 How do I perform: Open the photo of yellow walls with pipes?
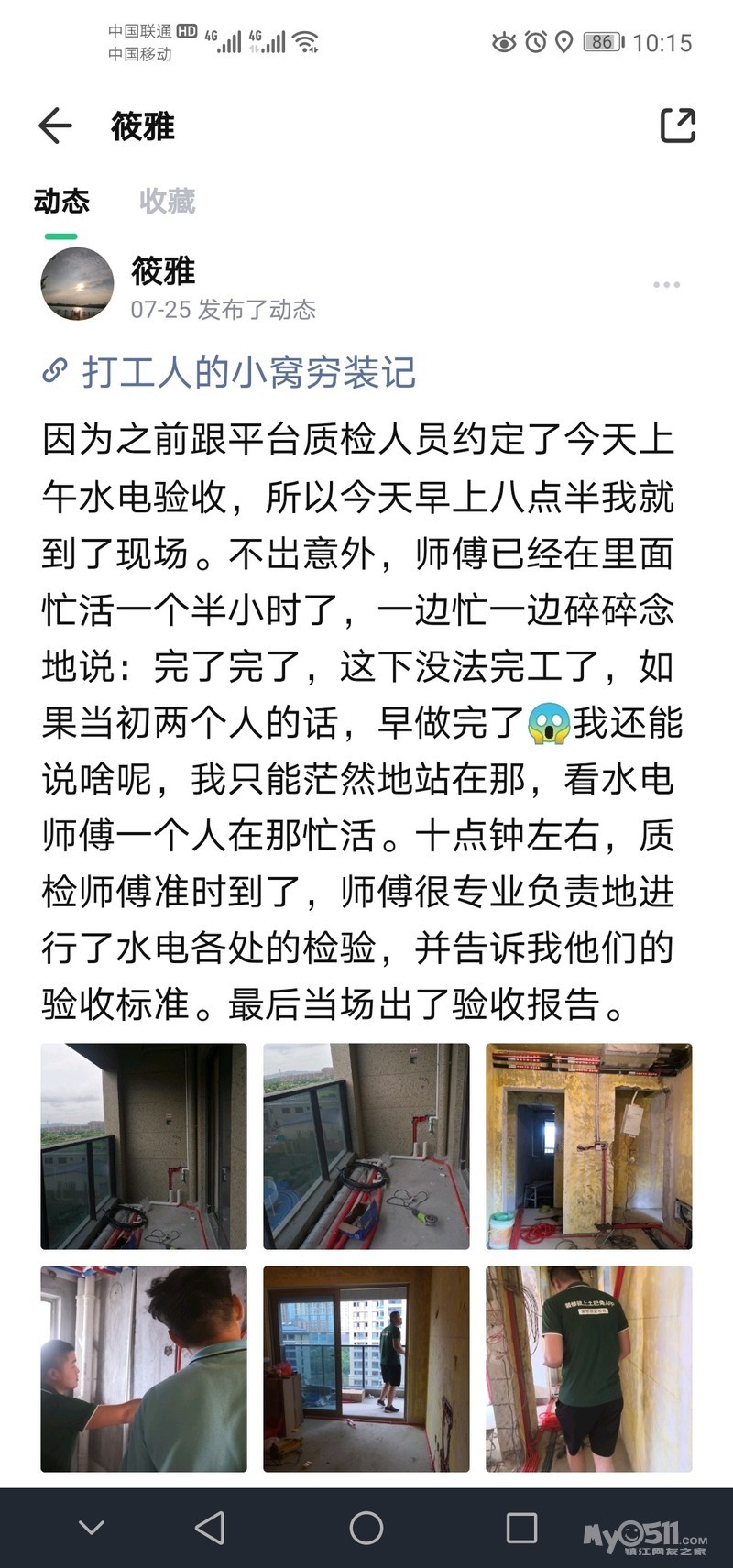click(589, 1146)
